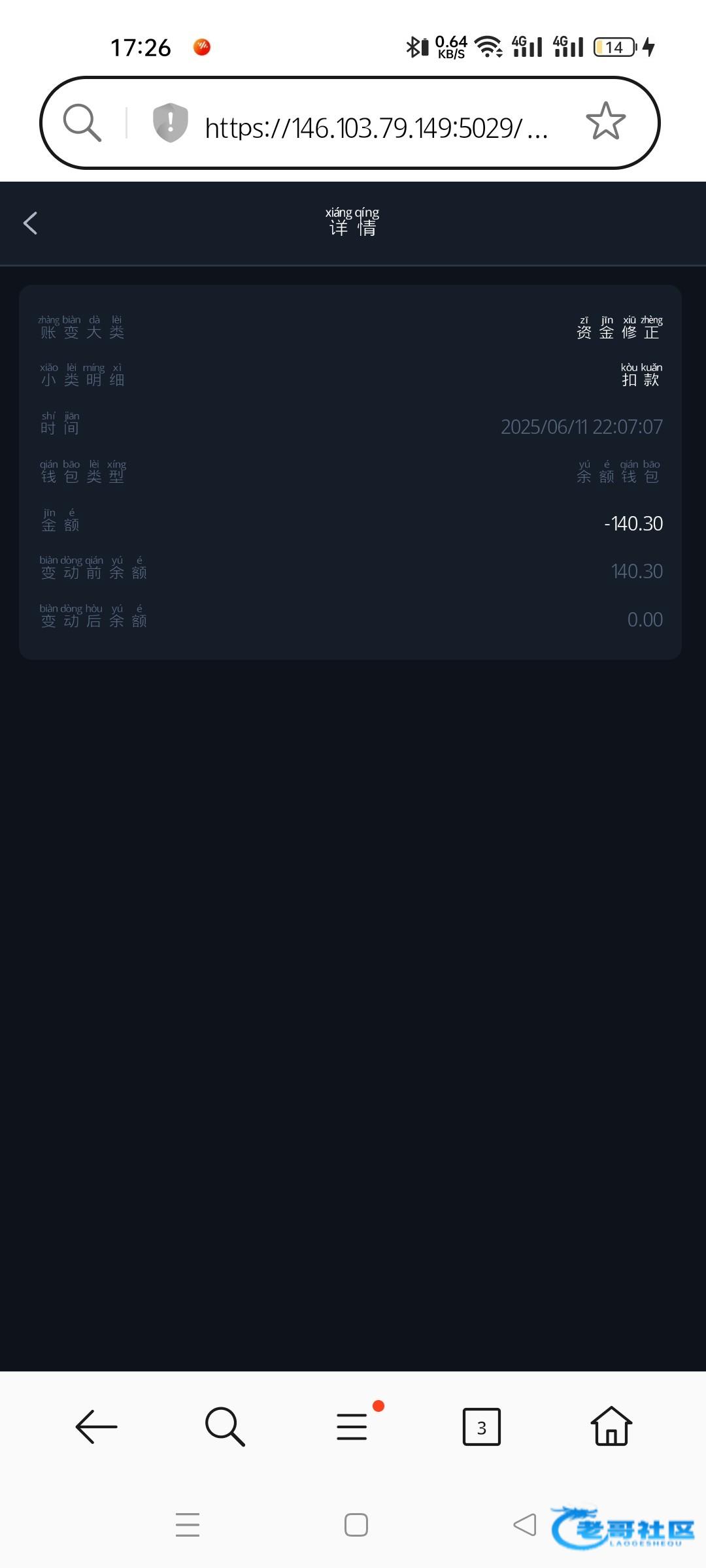This screenshot has height=1568, width=706.
Task: Return to the phone's home screen
Action: 356,1525
